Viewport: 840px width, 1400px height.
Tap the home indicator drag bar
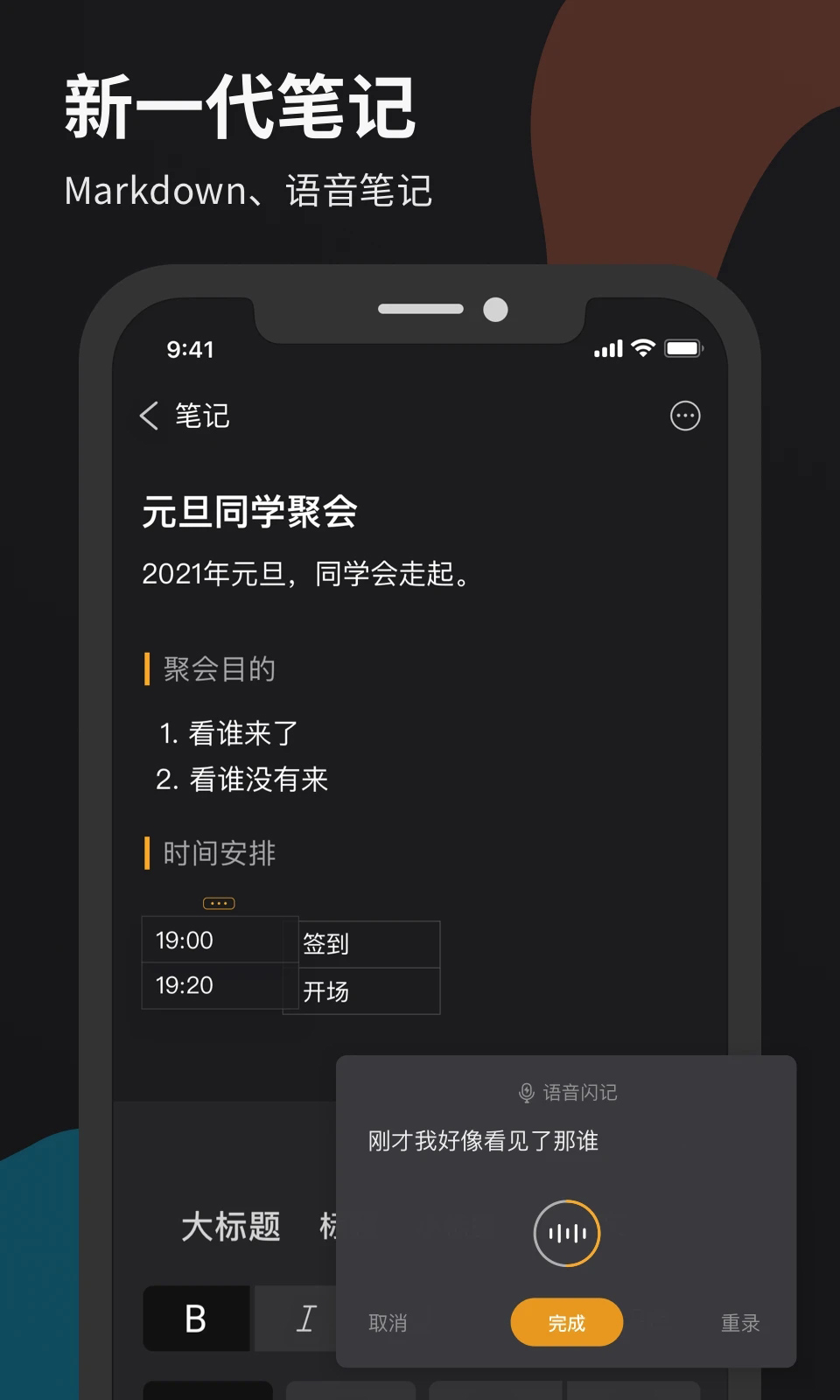[x=420, y=308]
